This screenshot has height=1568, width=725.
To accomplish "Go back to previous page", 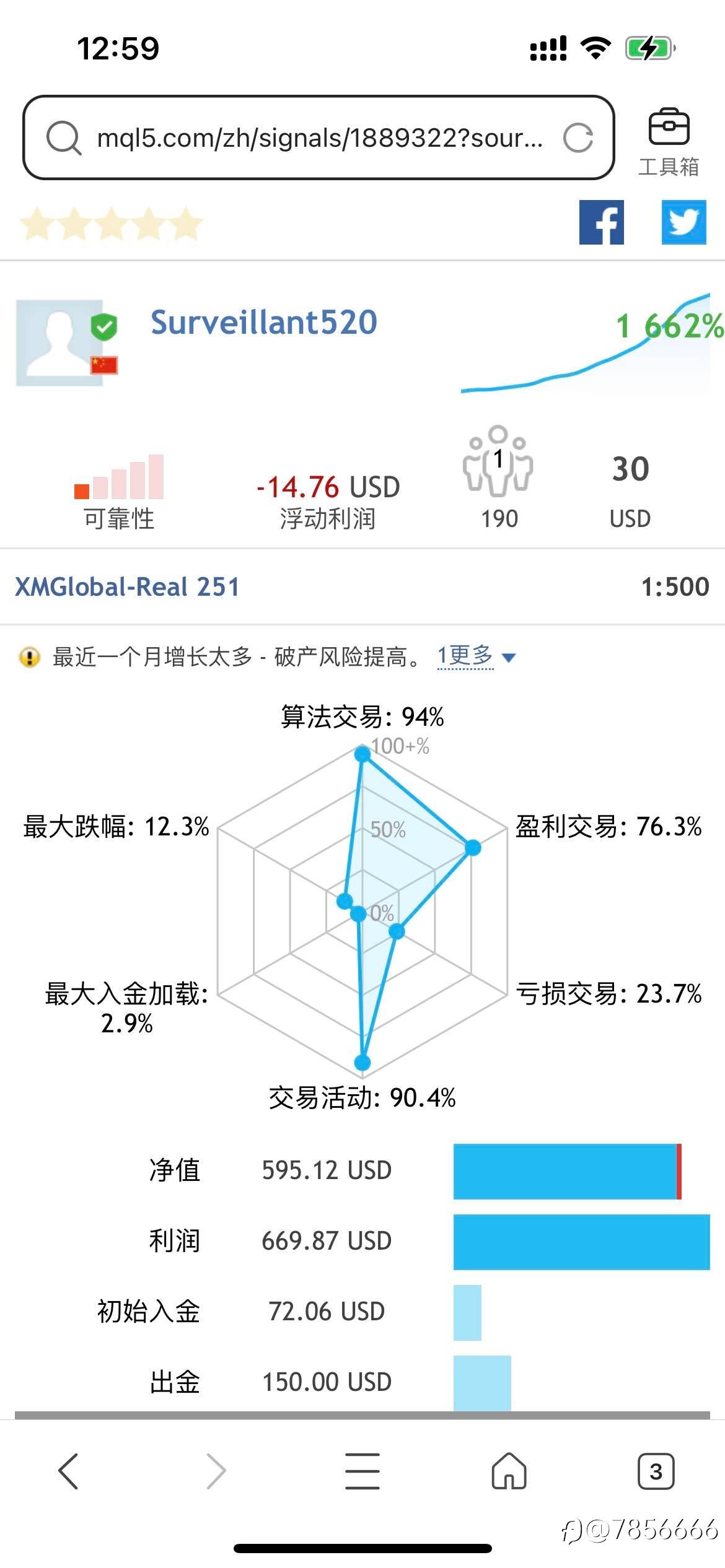I will pos(68,1471).
